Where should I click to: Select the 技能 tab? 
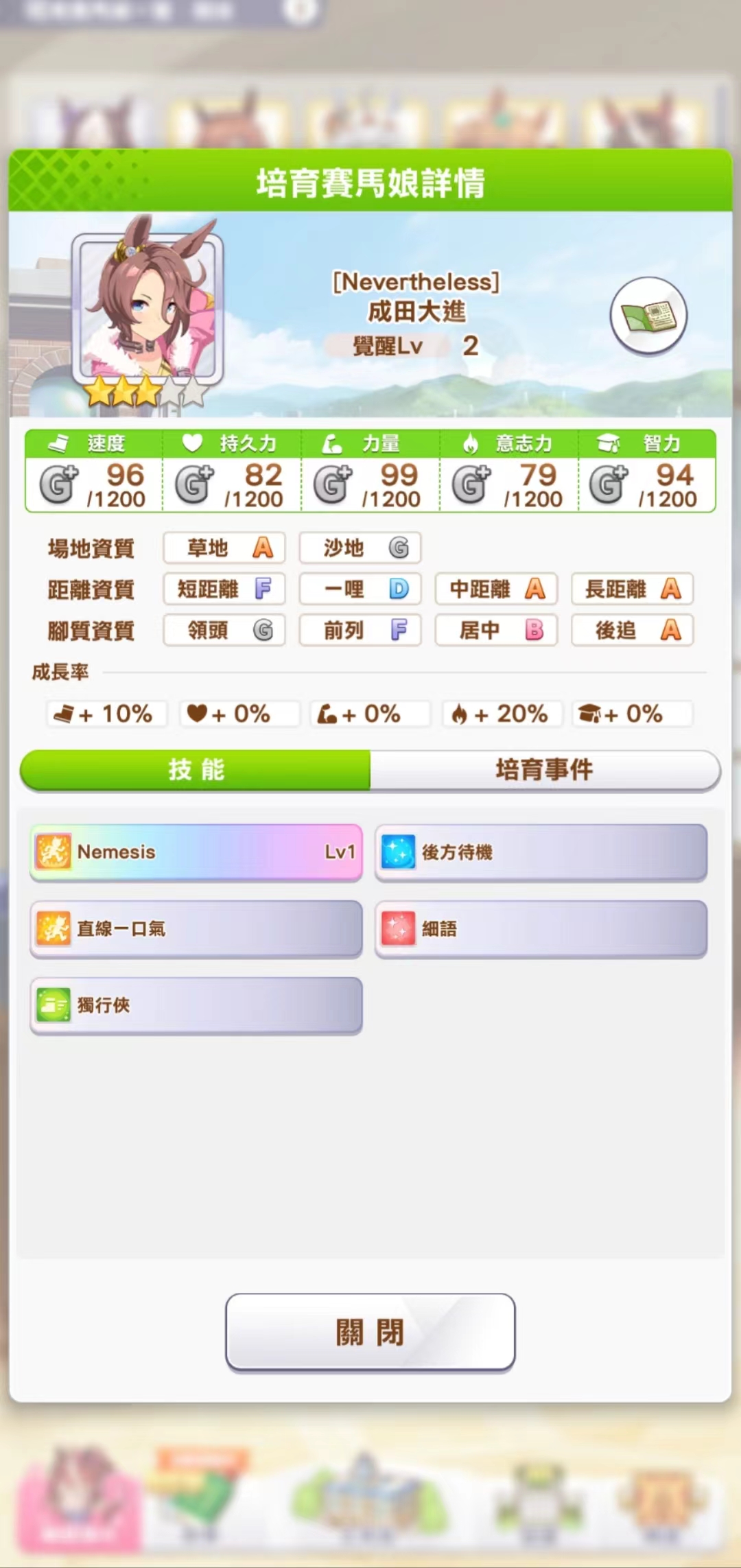tap(196, 770)
